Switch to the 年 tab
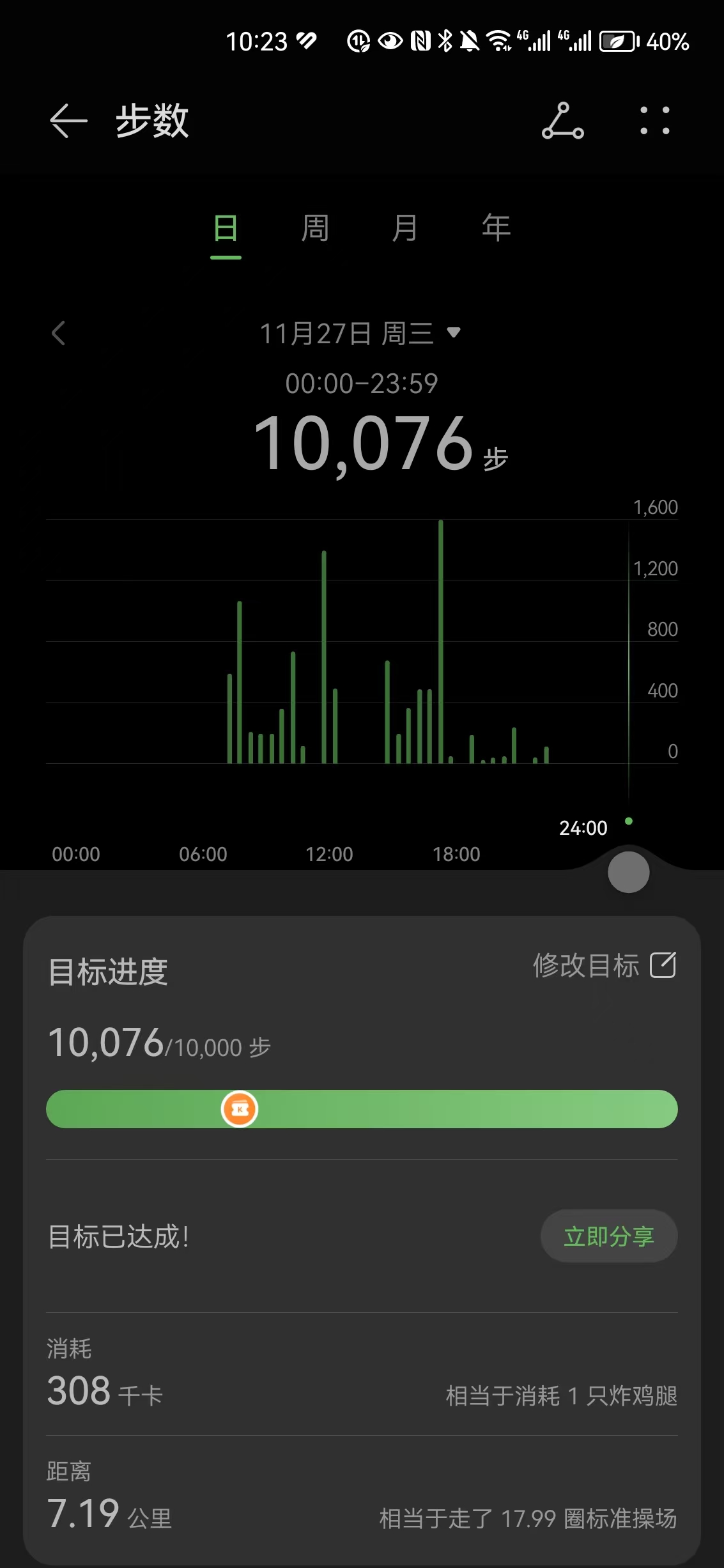Screen dimensions: 724x1568 [x=496, y=228]
